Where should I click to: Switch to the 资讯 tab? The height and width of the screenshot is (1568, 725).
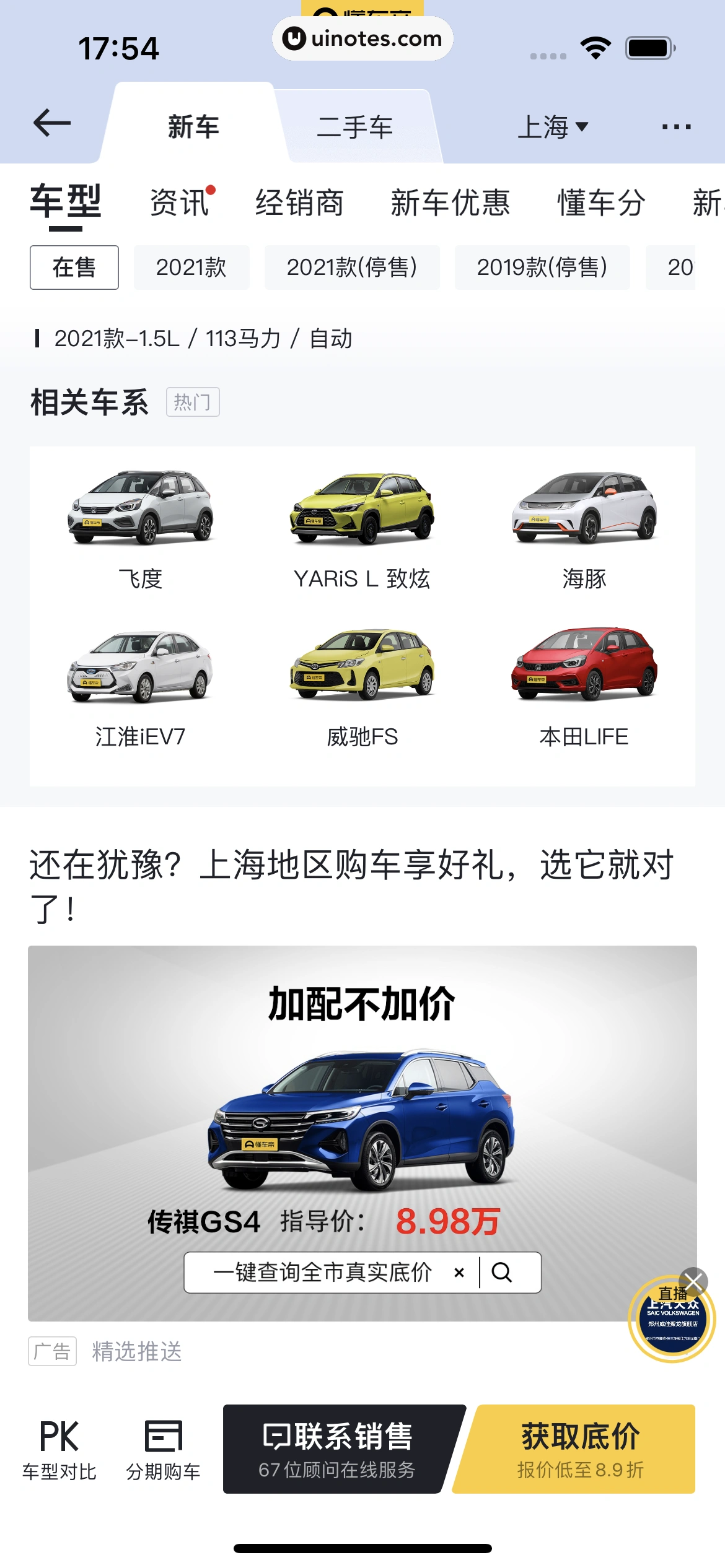[x=180, y=203]
